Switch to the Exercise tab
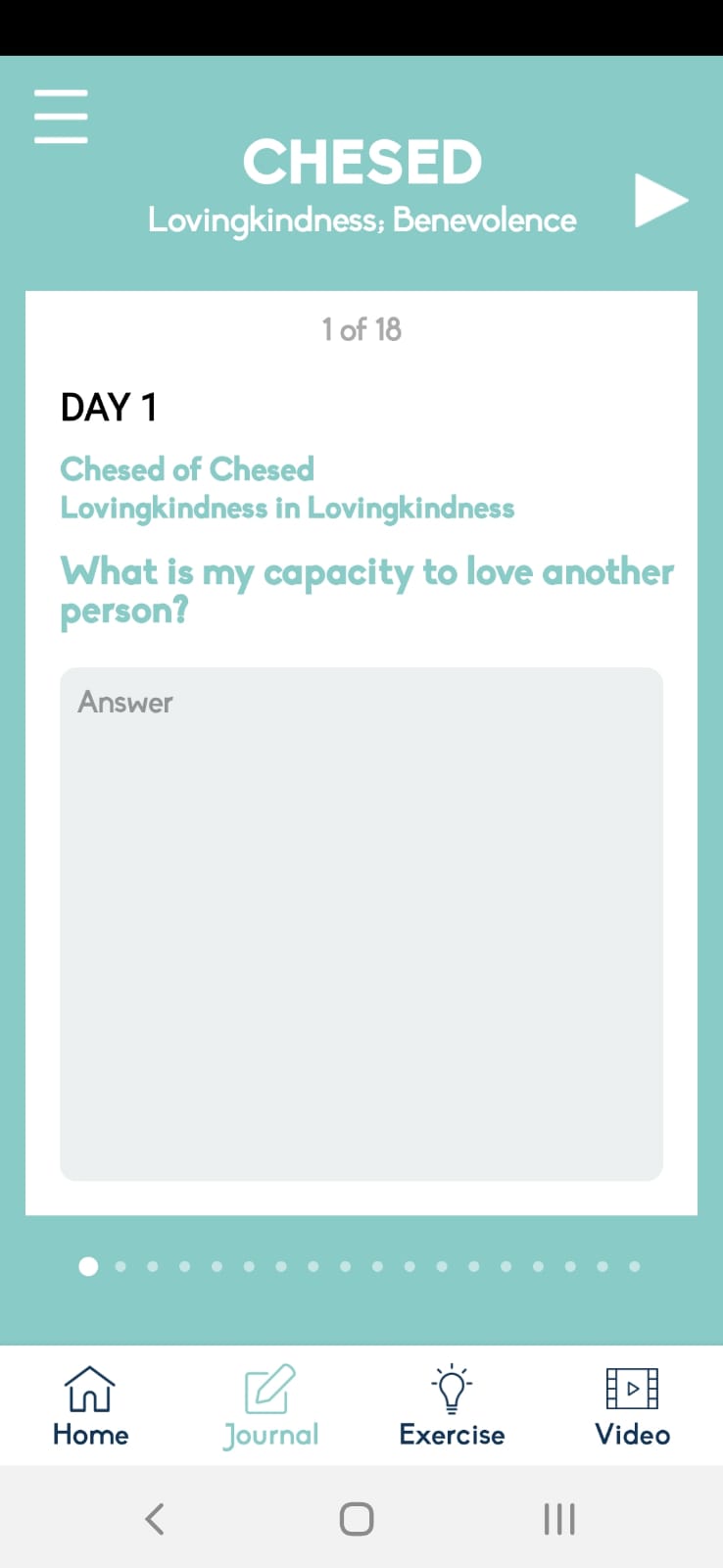This screenshot has width=723, height=1568. tap(452, 1406)
